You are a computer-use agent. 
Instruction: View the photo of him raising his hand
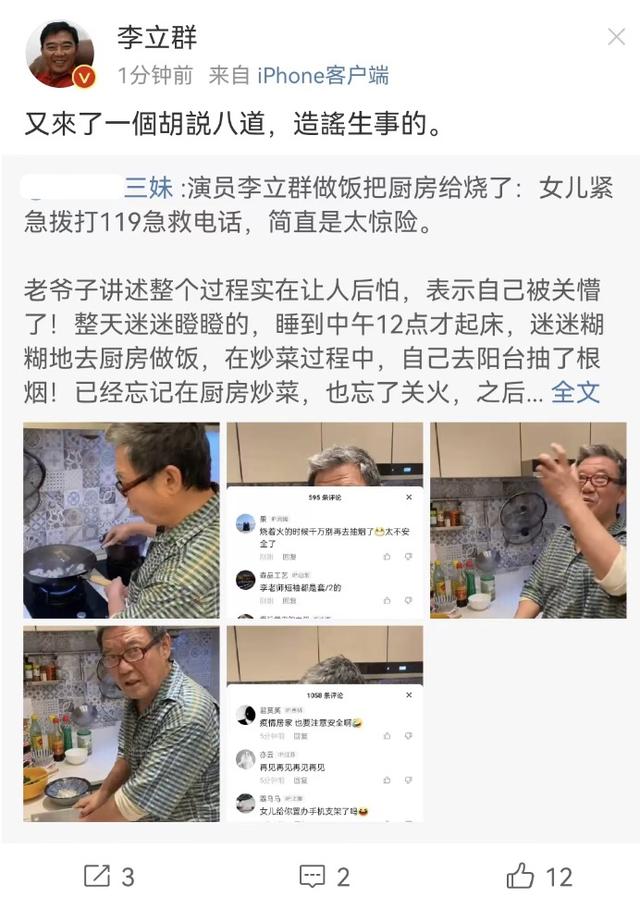[528, 519]
